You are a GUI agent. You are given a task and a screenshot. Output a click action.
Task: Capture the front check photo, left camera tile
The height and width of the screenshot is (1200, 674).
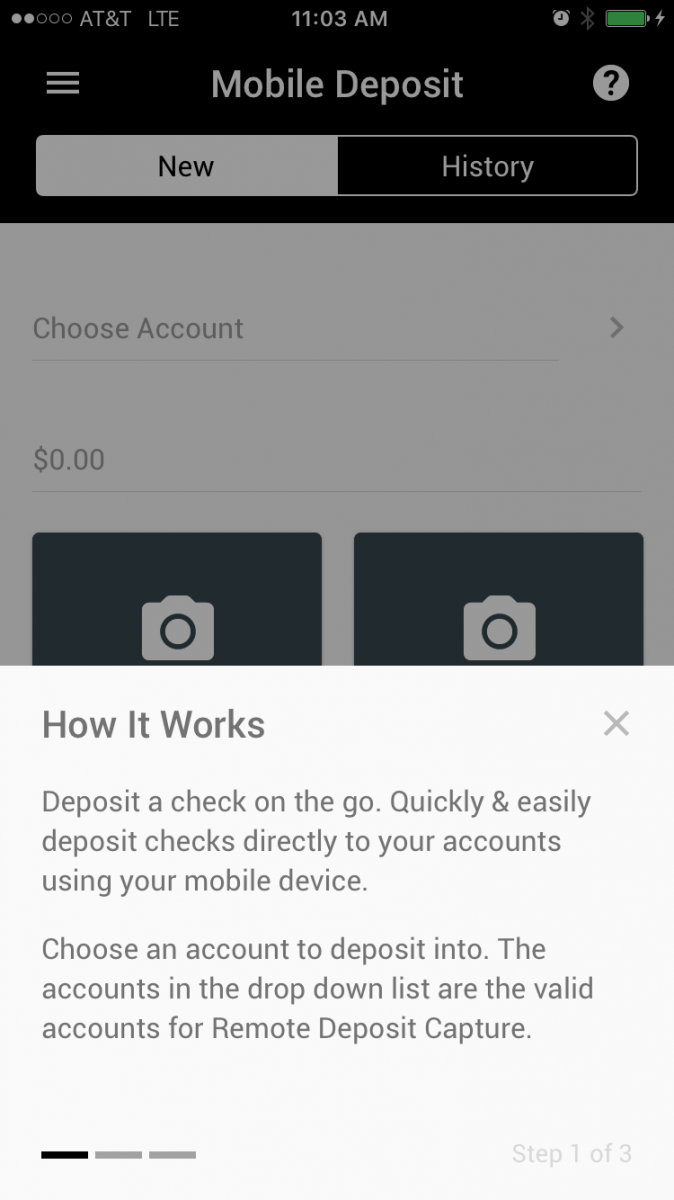click(x=177, y=599)
